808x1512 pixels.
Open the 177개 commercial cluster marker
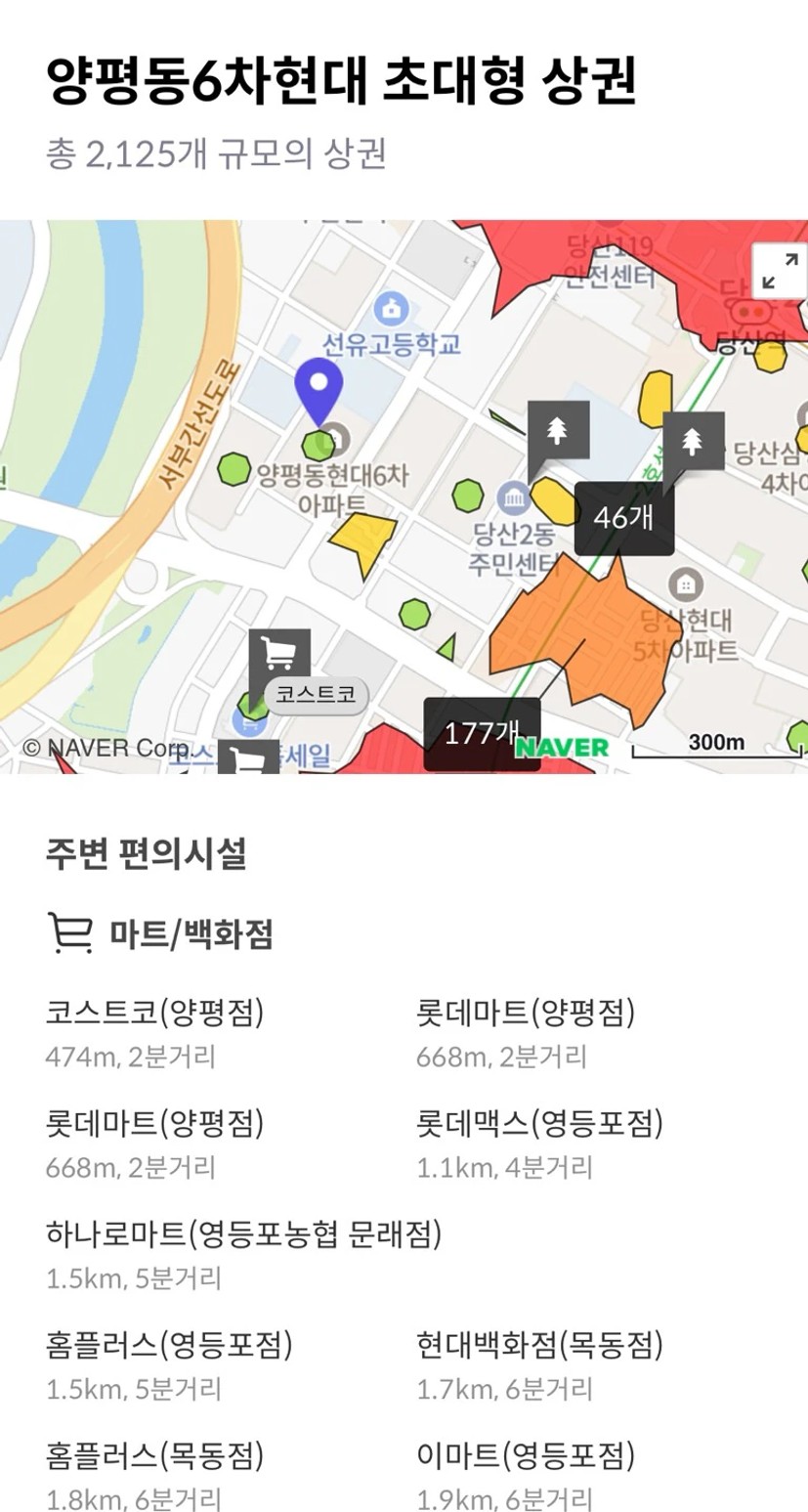click(482, 733)
